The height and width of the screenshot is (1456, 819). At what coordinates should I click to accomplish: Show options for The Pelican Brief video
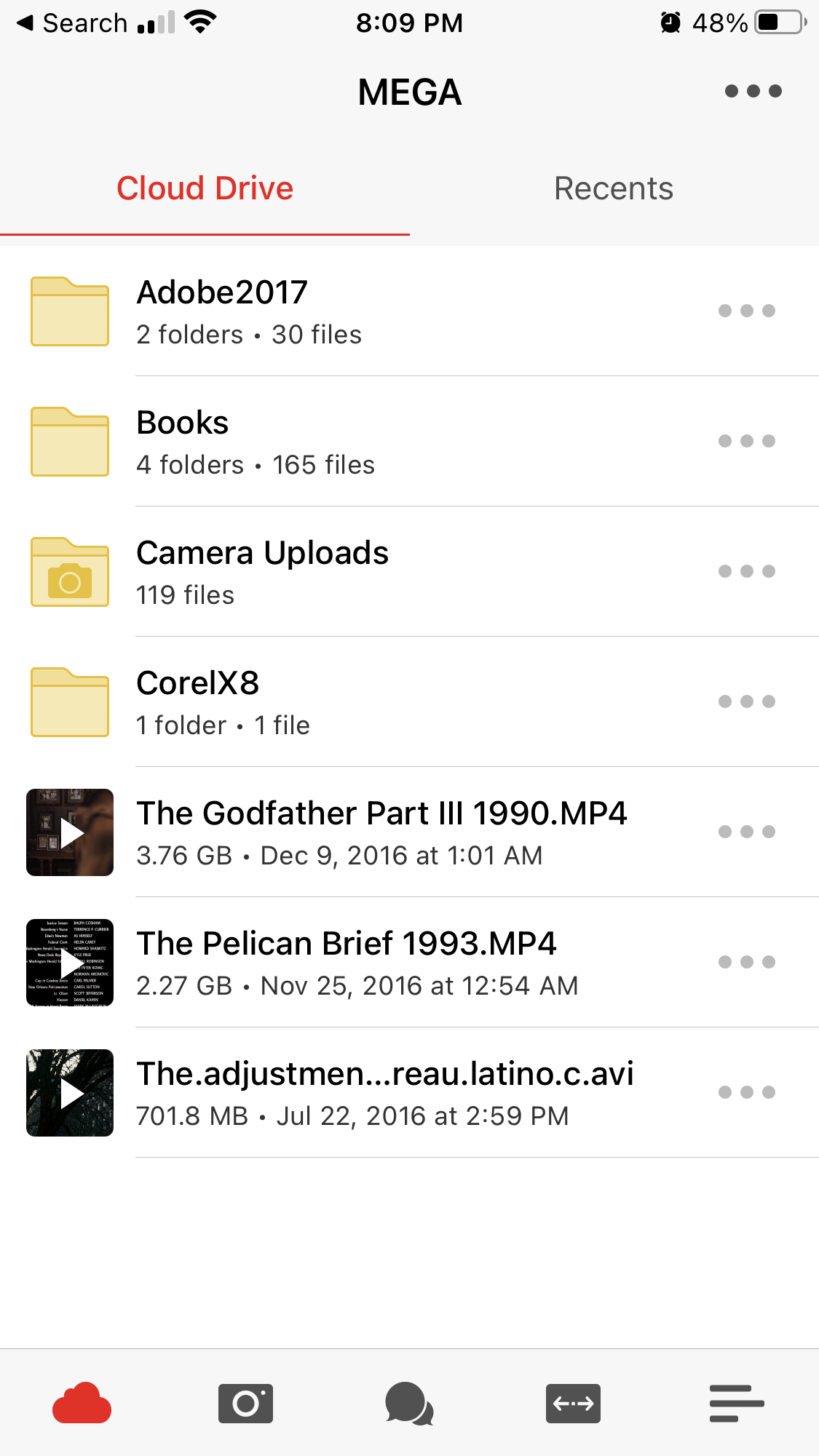click(746, 962)
